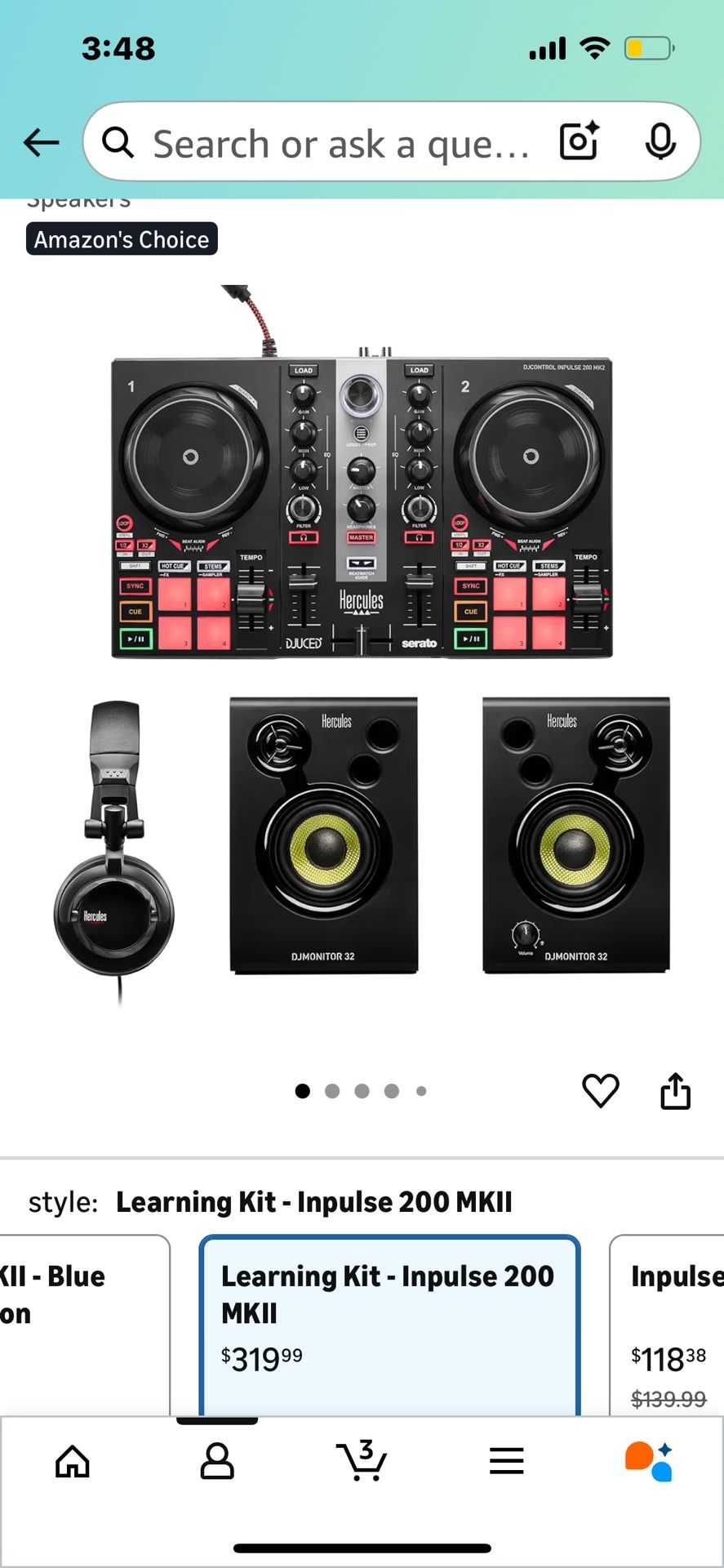Add the DJ kit to your wishlist heart

pos(601,1090)
